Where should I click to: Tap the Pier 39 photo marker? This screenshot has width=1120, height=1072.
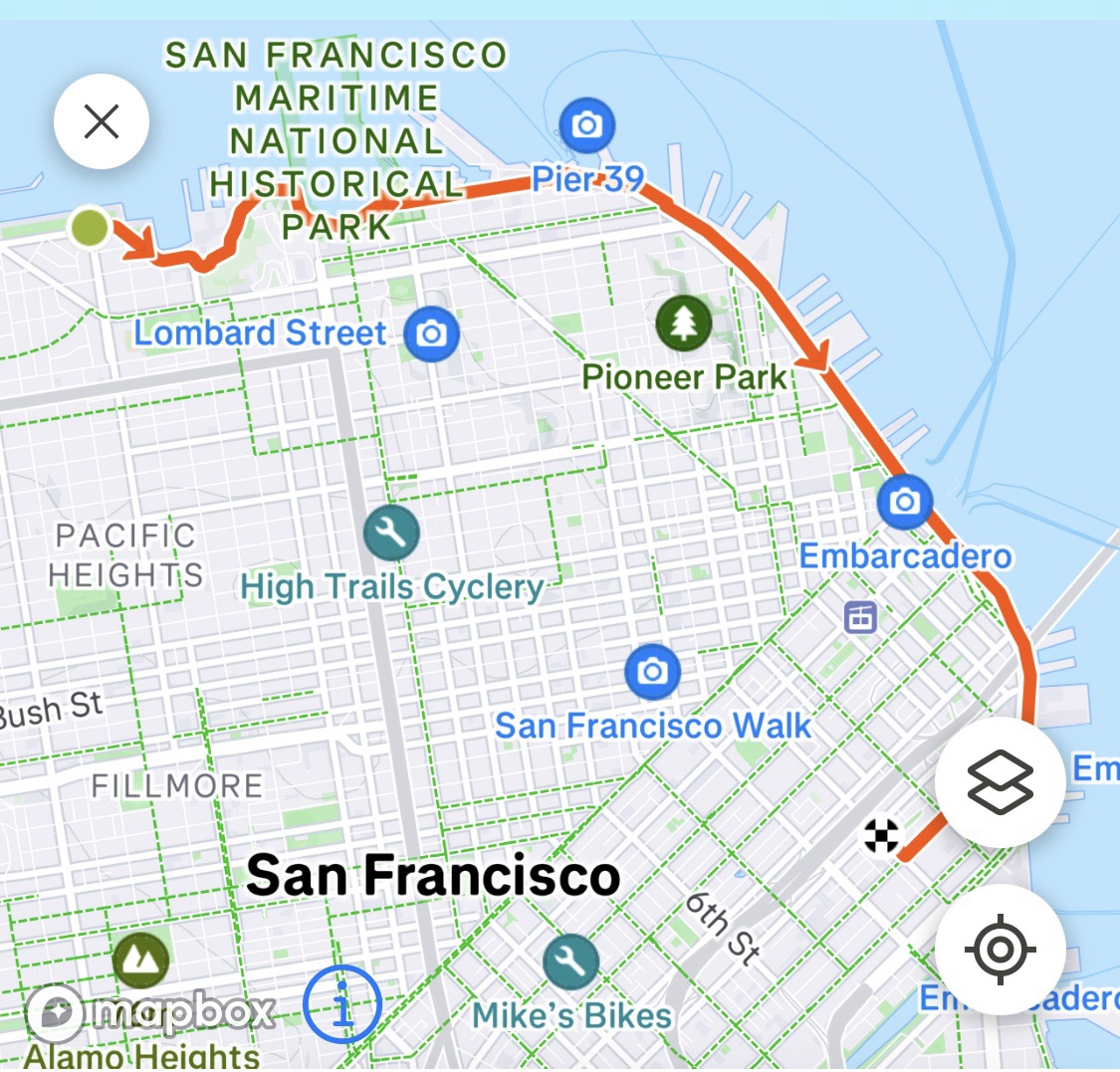[x=586, y=125]
